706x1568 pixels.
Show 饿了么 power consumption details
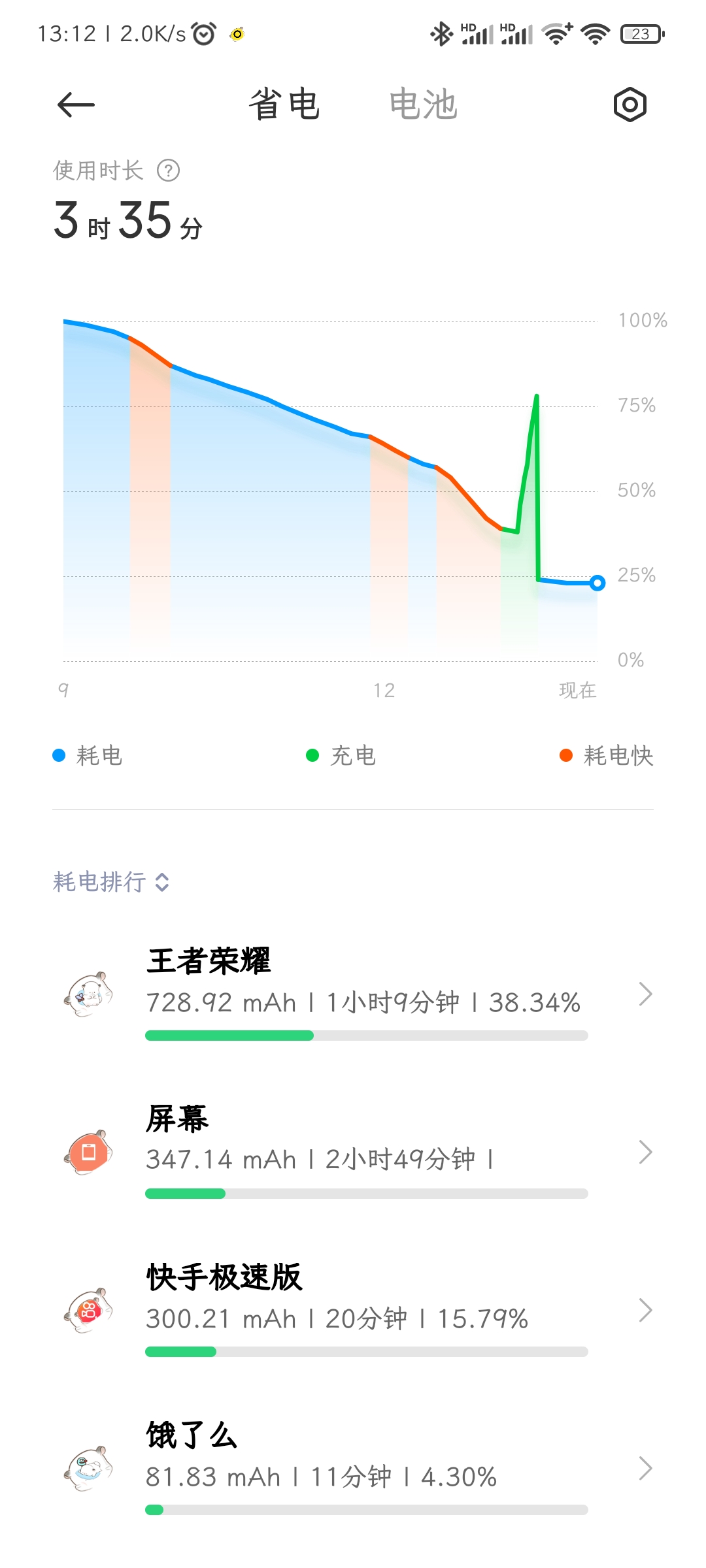tap(353, 1469)
